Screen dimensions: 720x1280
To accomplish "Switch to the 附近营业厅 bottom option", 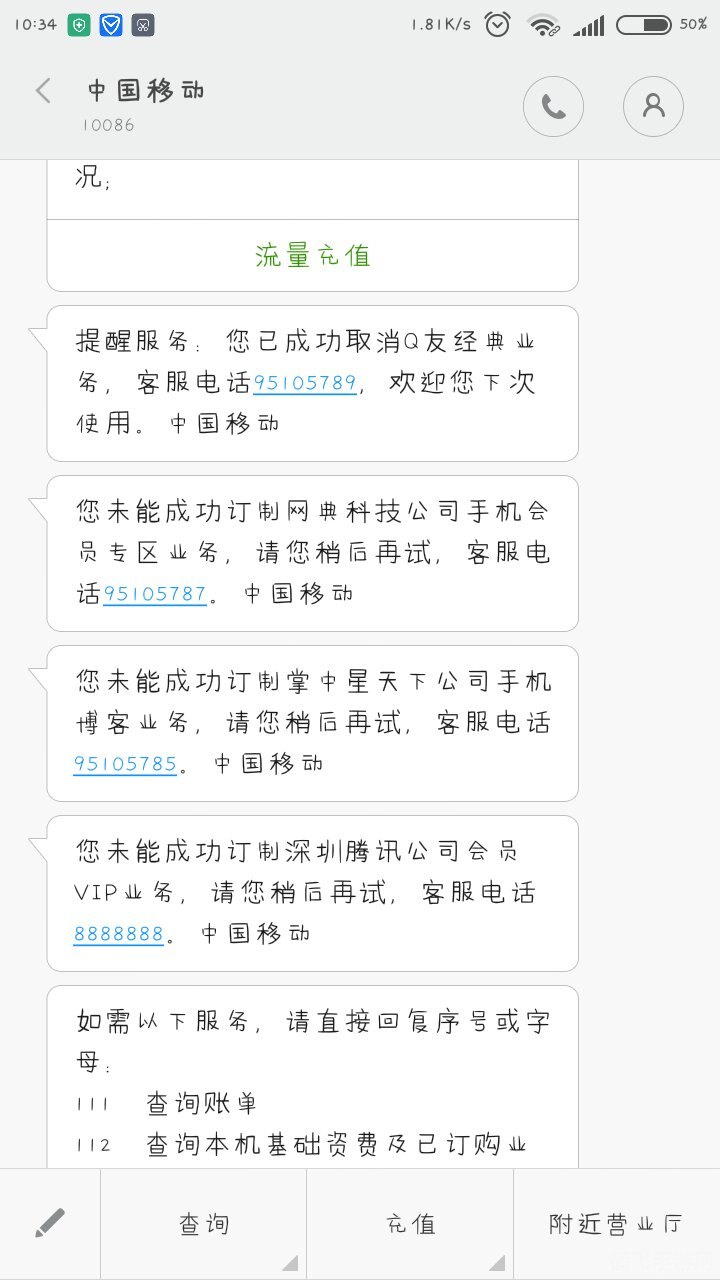I will 615,1222.
